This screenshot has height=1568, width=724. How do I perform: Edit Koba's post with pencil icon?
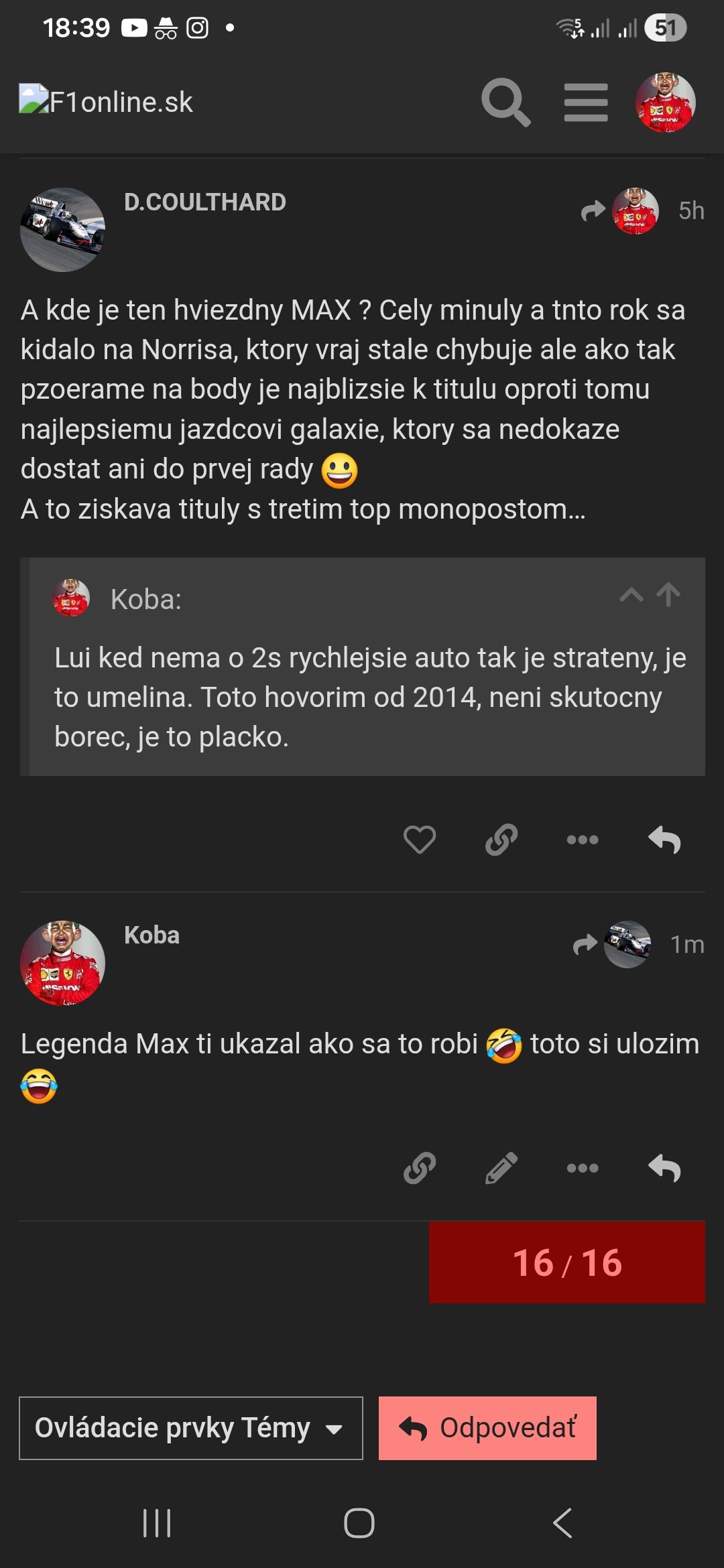(501, 1168)
